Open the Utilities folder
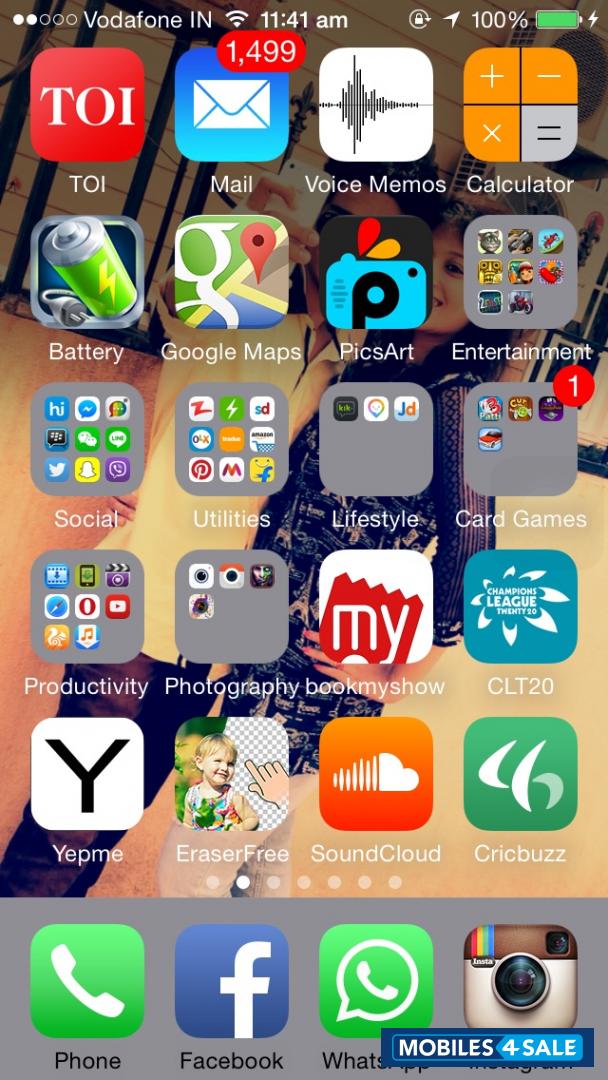 231,440
